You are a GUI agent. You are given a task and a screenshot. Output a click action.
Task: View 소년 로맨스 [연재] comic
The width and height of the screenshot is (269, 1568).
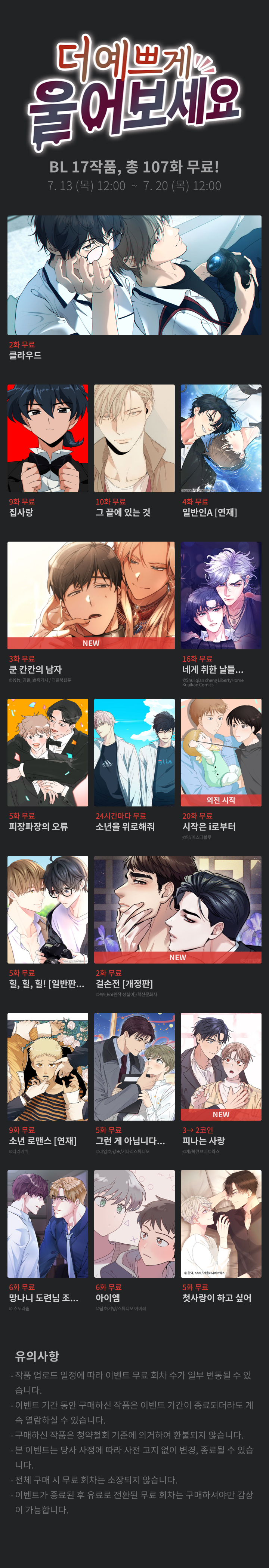47,1066
